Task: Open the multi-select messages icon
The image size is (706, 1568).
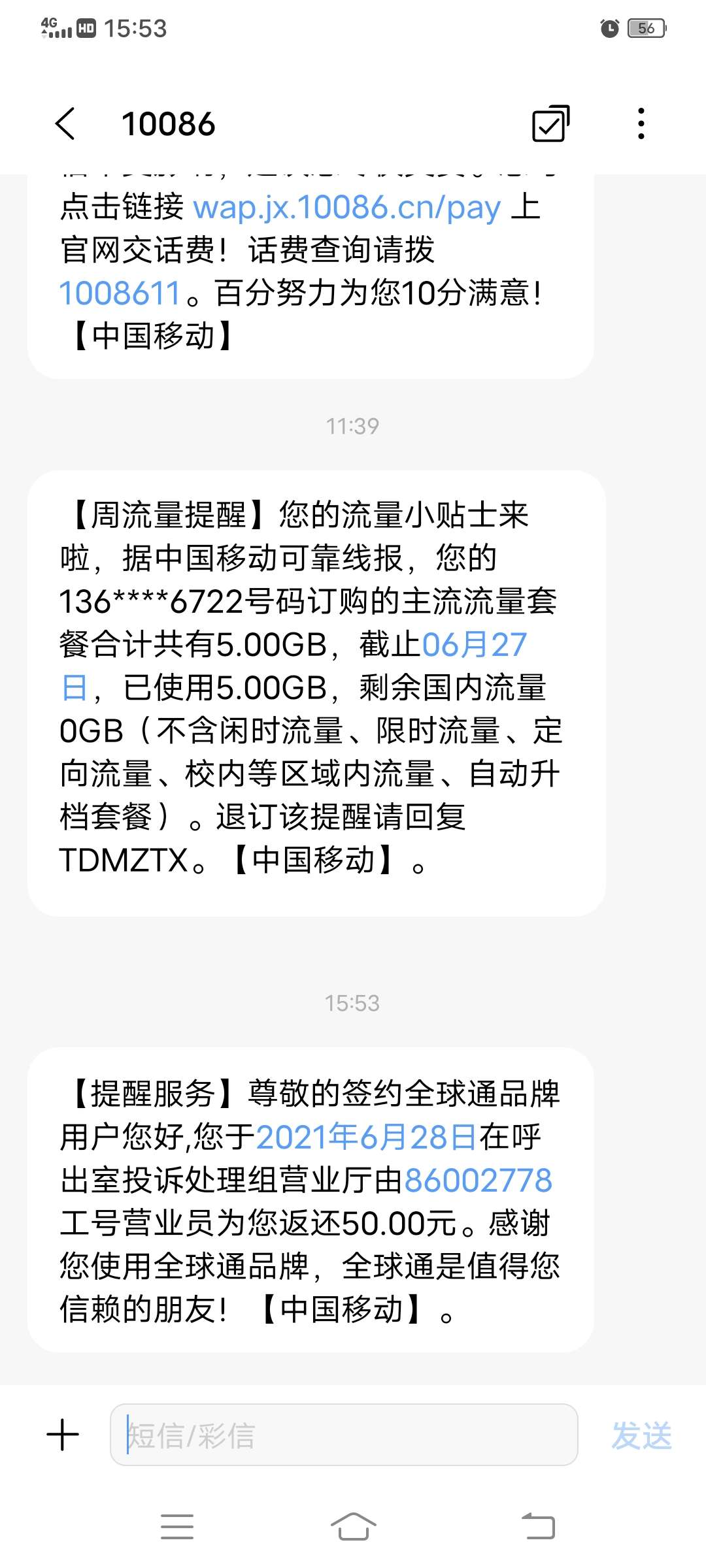Action: [x=550, y=123]
